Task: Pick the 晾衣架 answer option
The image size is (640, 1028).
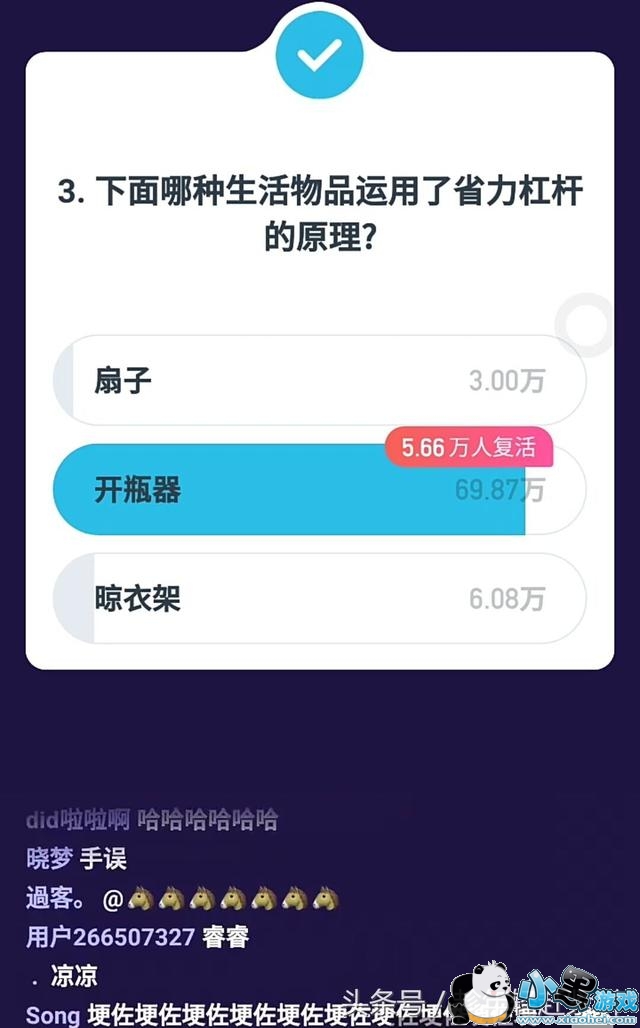Action: (x=318, y=599)
